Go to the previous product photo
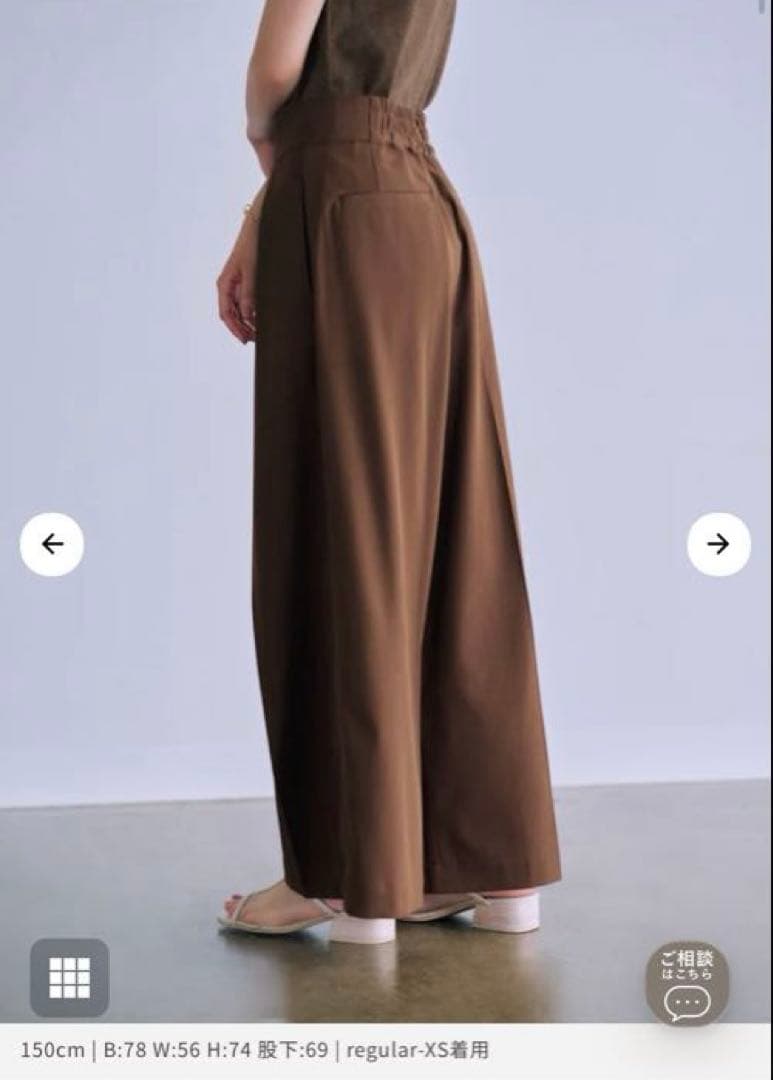This screenshot has height=1080, width=773. [52, 544]
